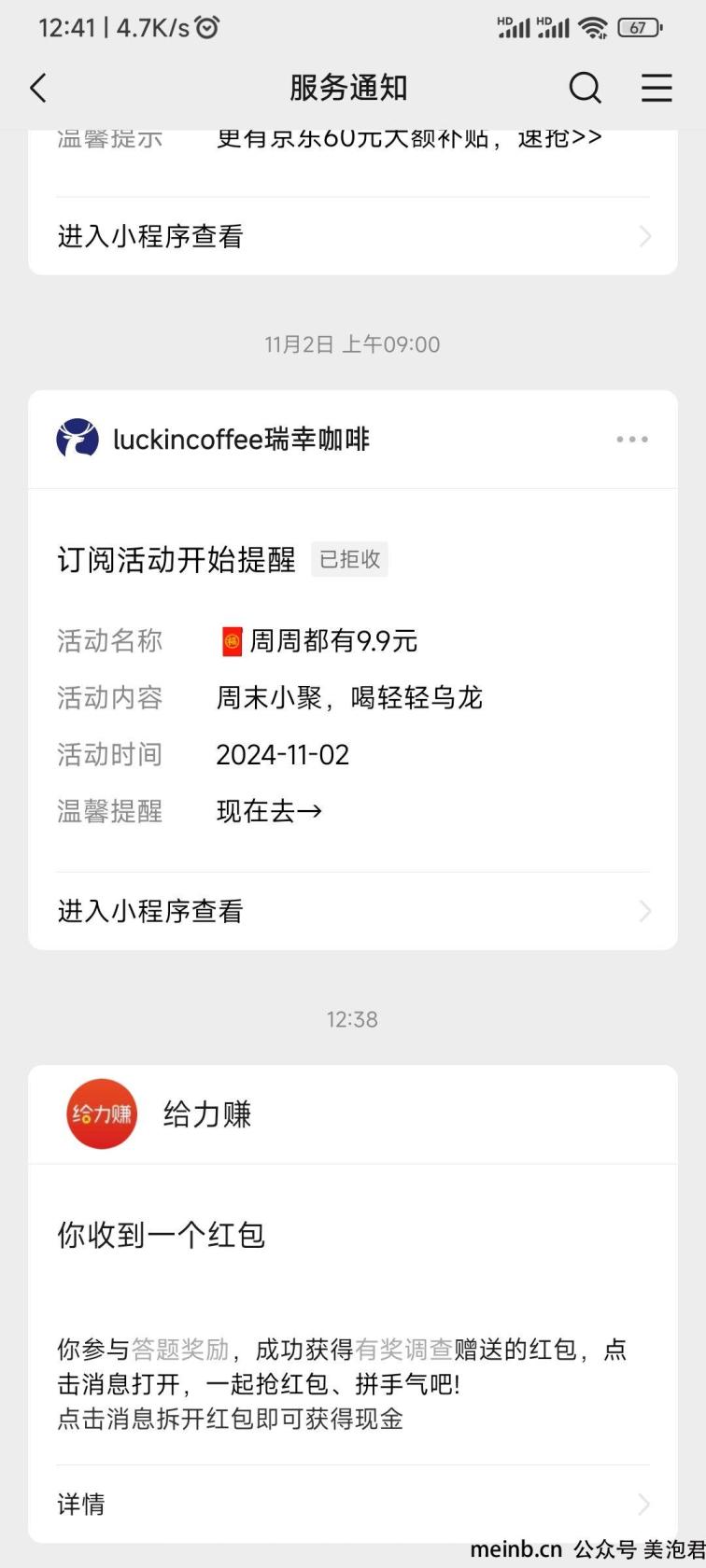This screenshot has width=706, height=1568.
Task: Open the hamburger menu
Action: click(x=657, y=88)
